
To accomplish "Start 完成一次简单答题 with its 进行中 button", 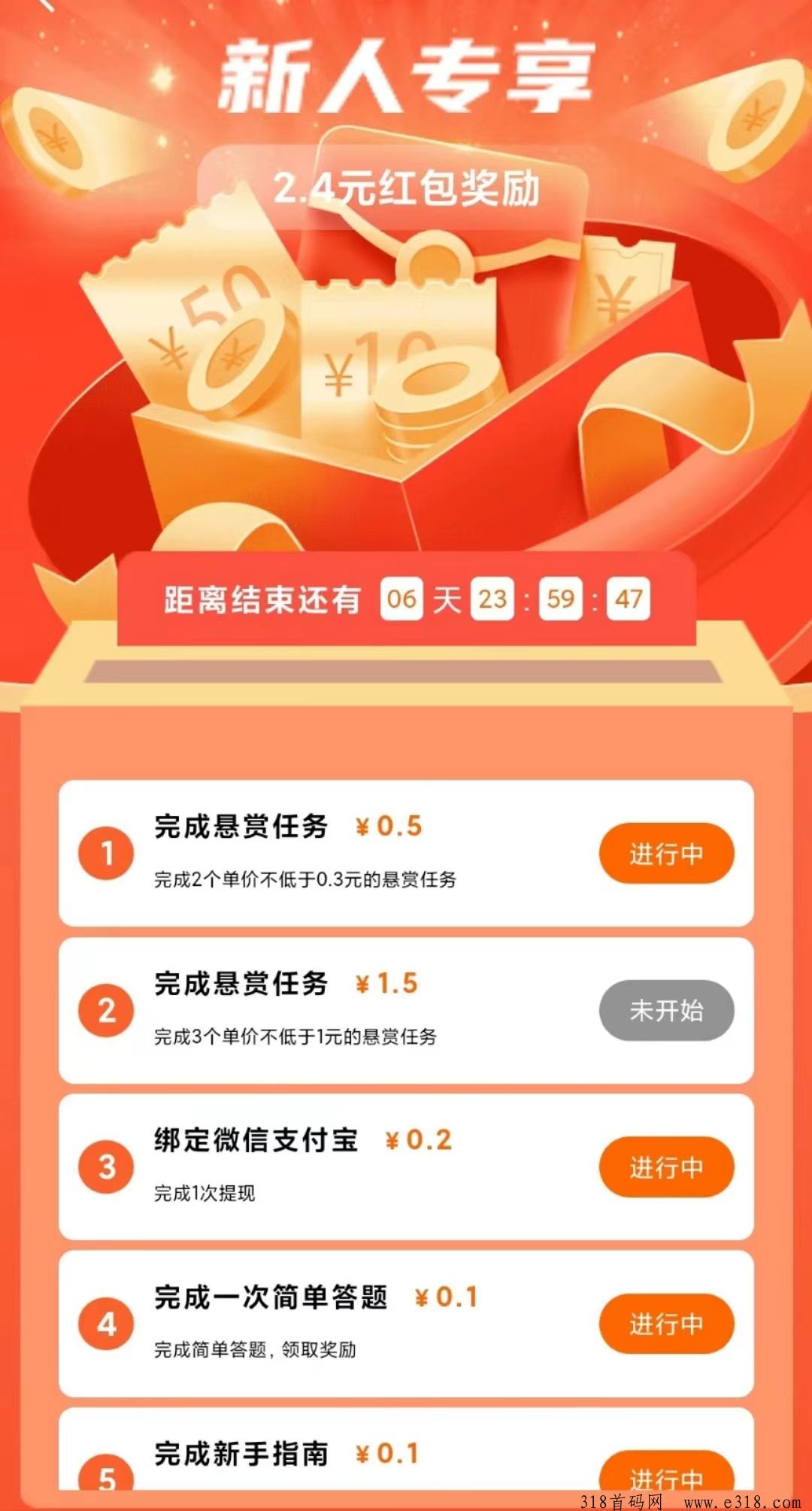I will [x=666, y=1324].
